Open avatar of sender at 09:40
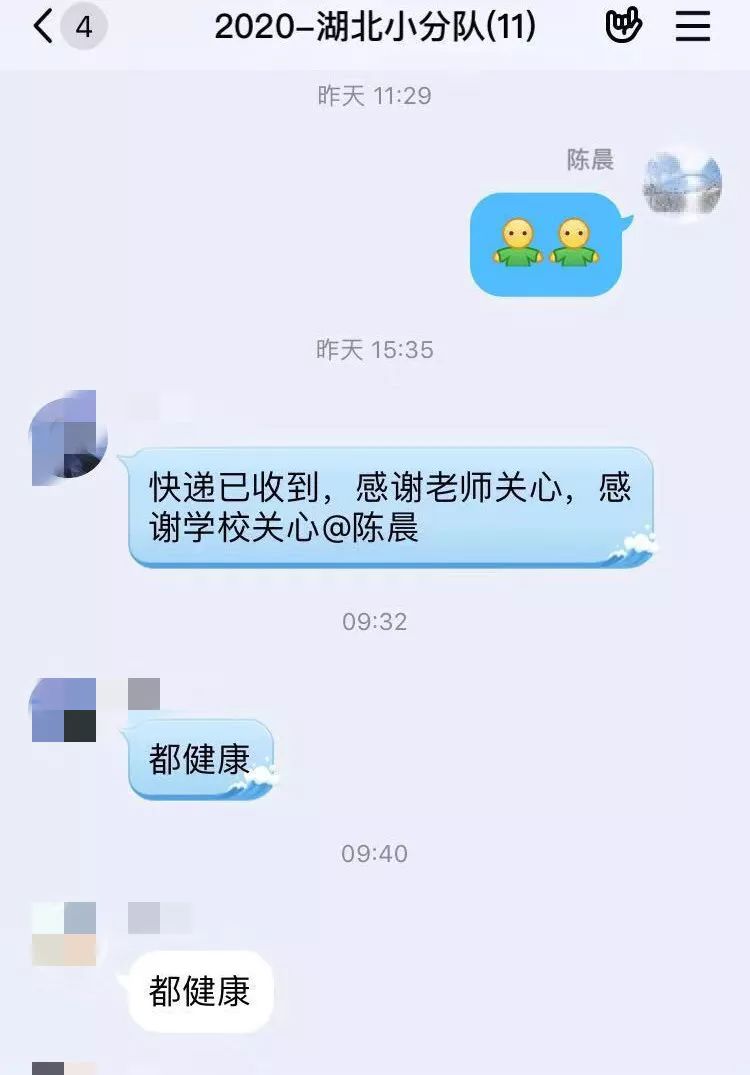 tap(64, 934)
